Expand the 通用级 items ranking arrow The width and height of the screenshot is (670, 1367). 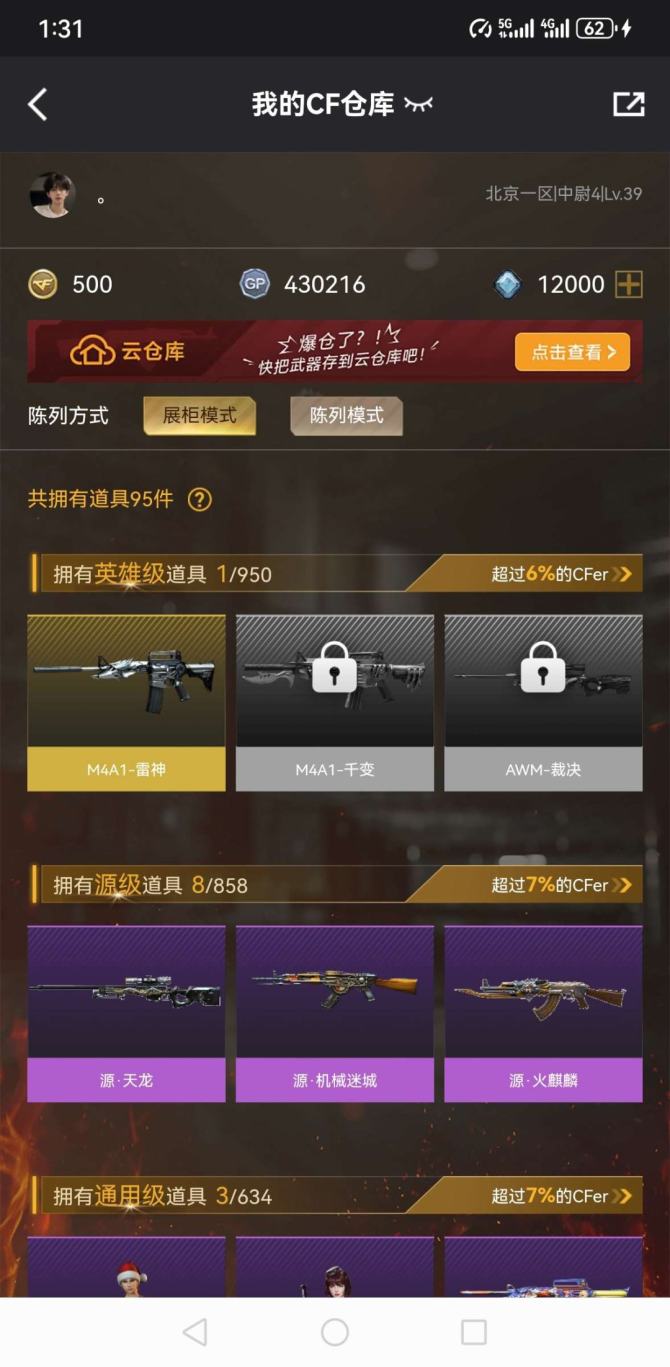(622, 1196)
